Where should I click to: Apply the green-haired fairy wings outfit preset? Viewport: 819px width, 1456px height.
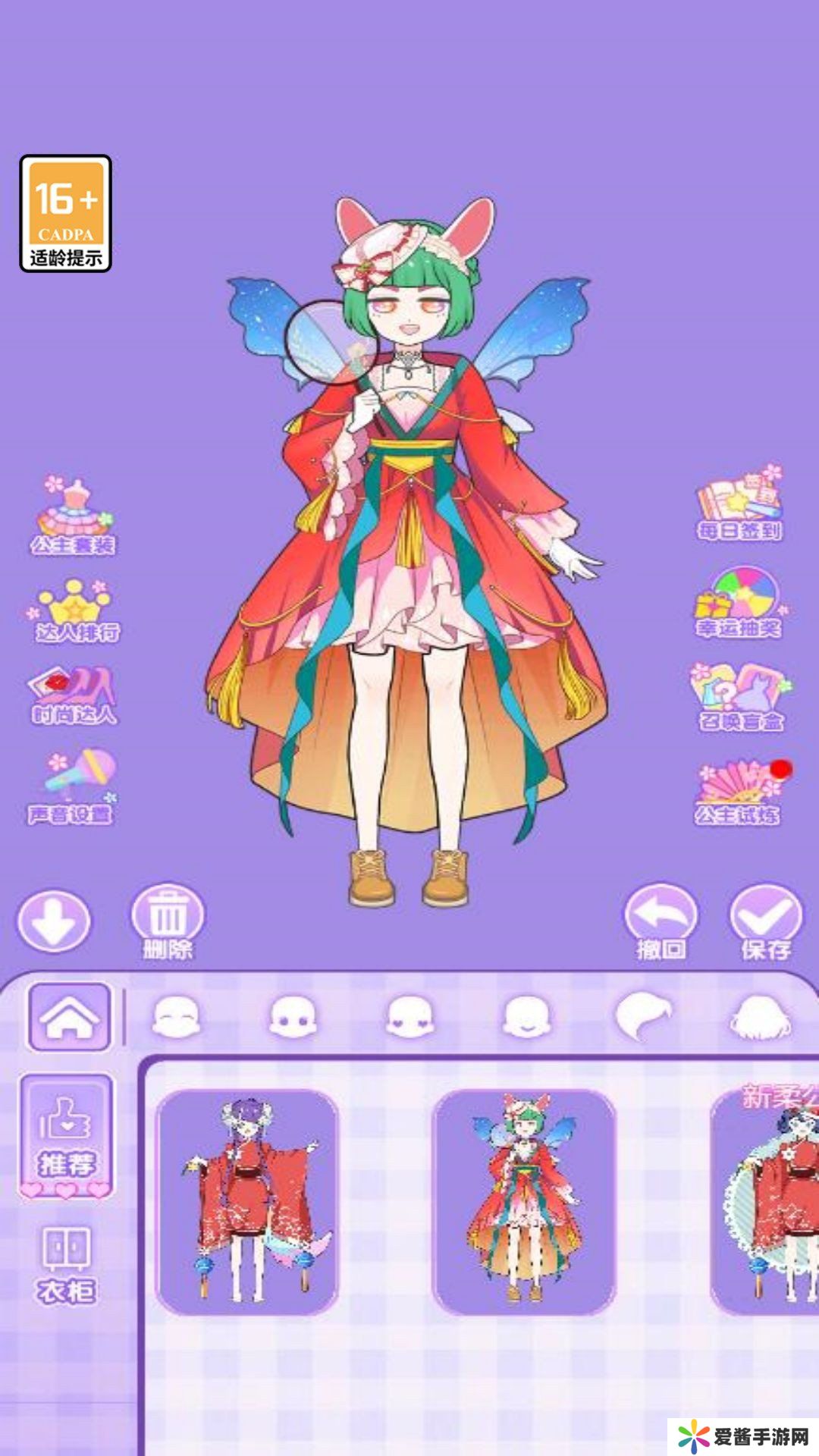click(x=523, y=1203)
